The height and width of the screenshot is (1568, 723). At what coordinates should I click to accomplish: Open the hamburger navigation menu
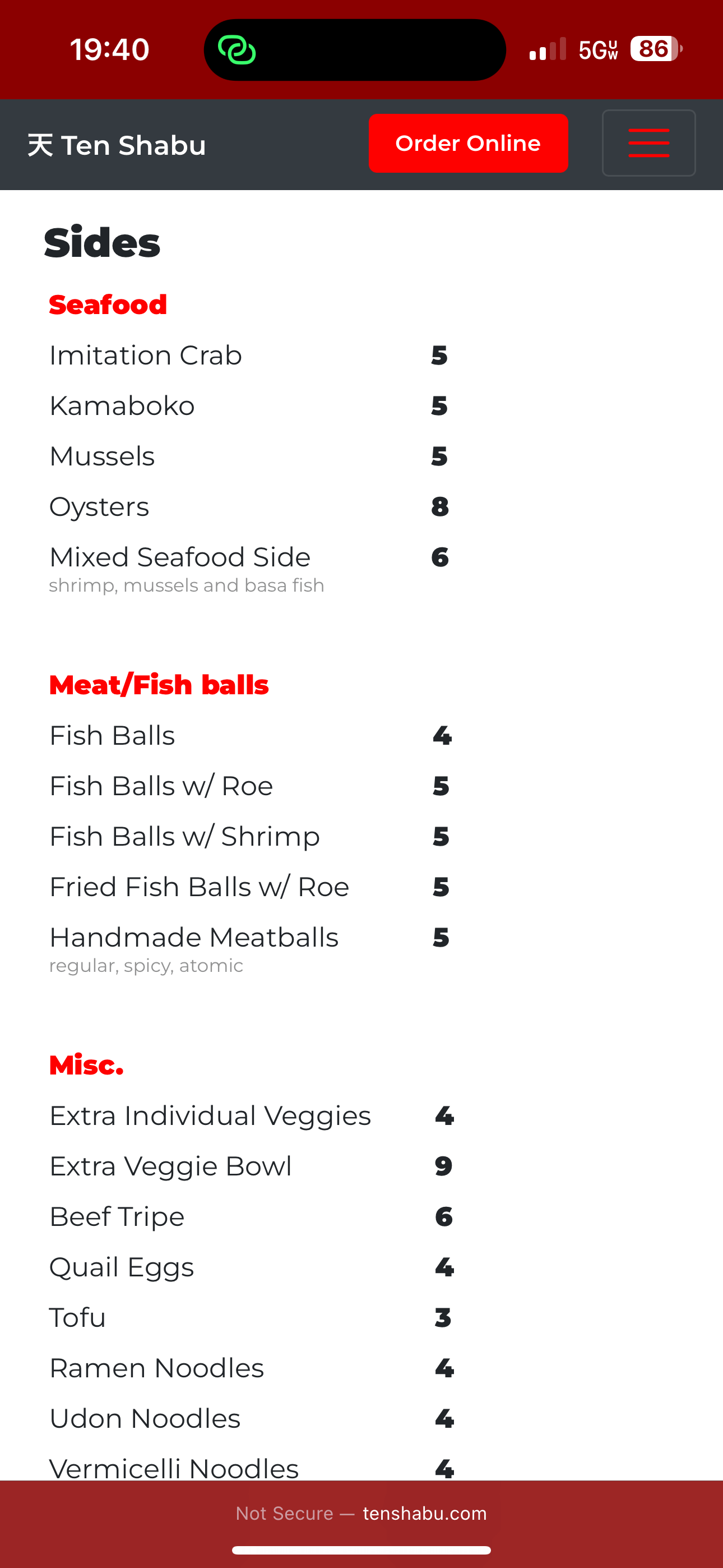[649, 143]
